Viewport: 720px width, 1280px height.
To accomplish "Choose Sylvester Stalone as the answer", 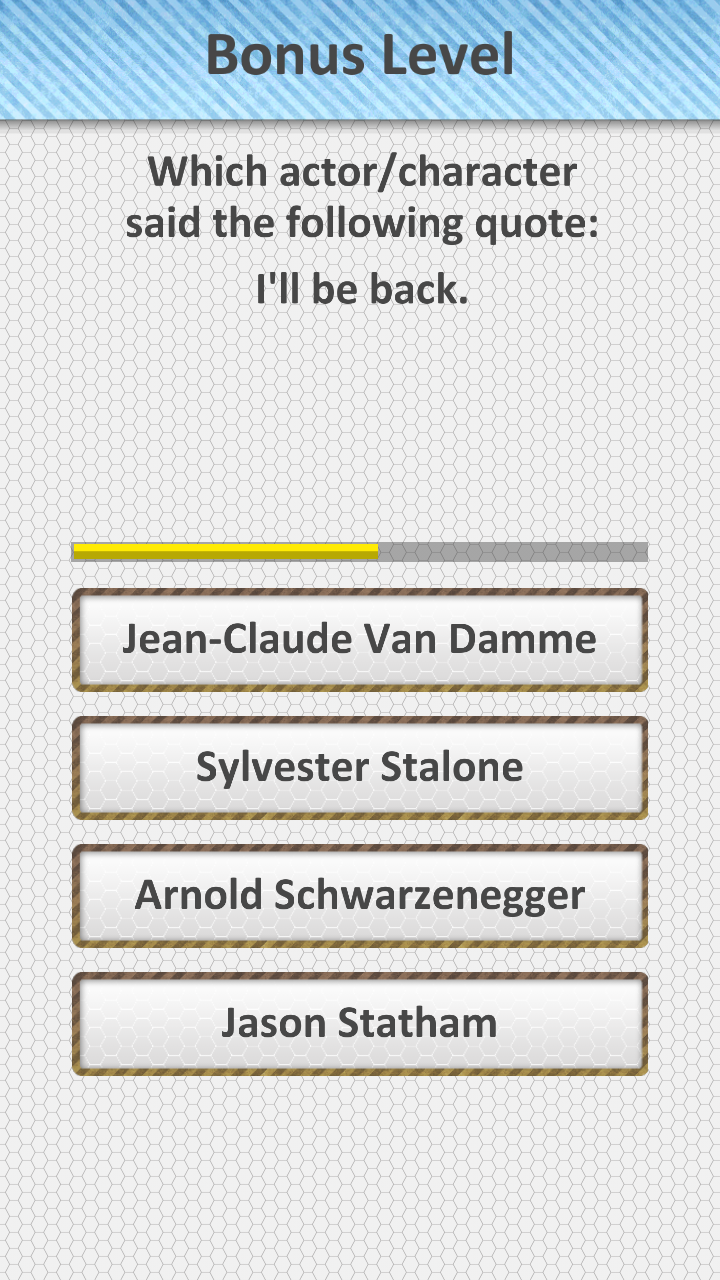I will (x=360, y=768).
